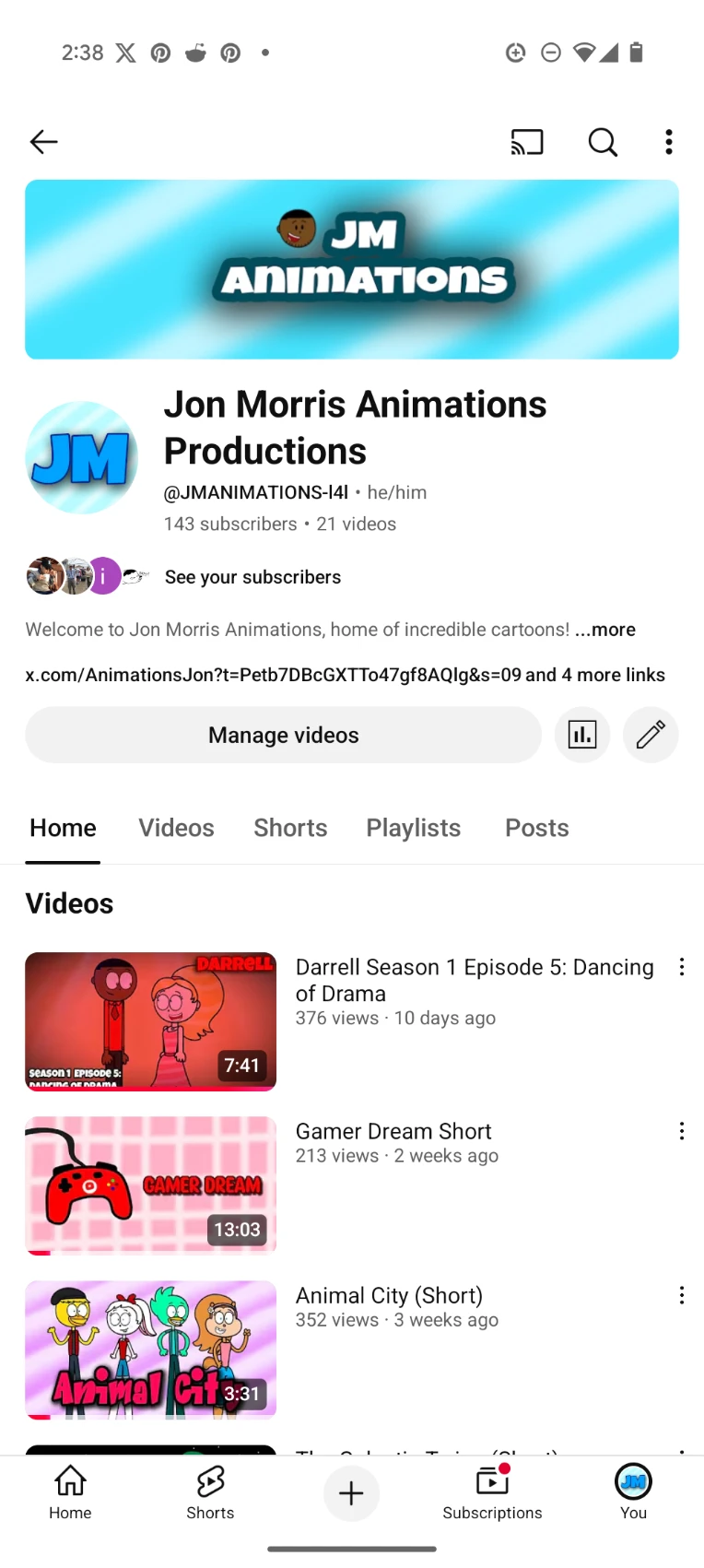Open the Posts tab

(x=536, y=828)
